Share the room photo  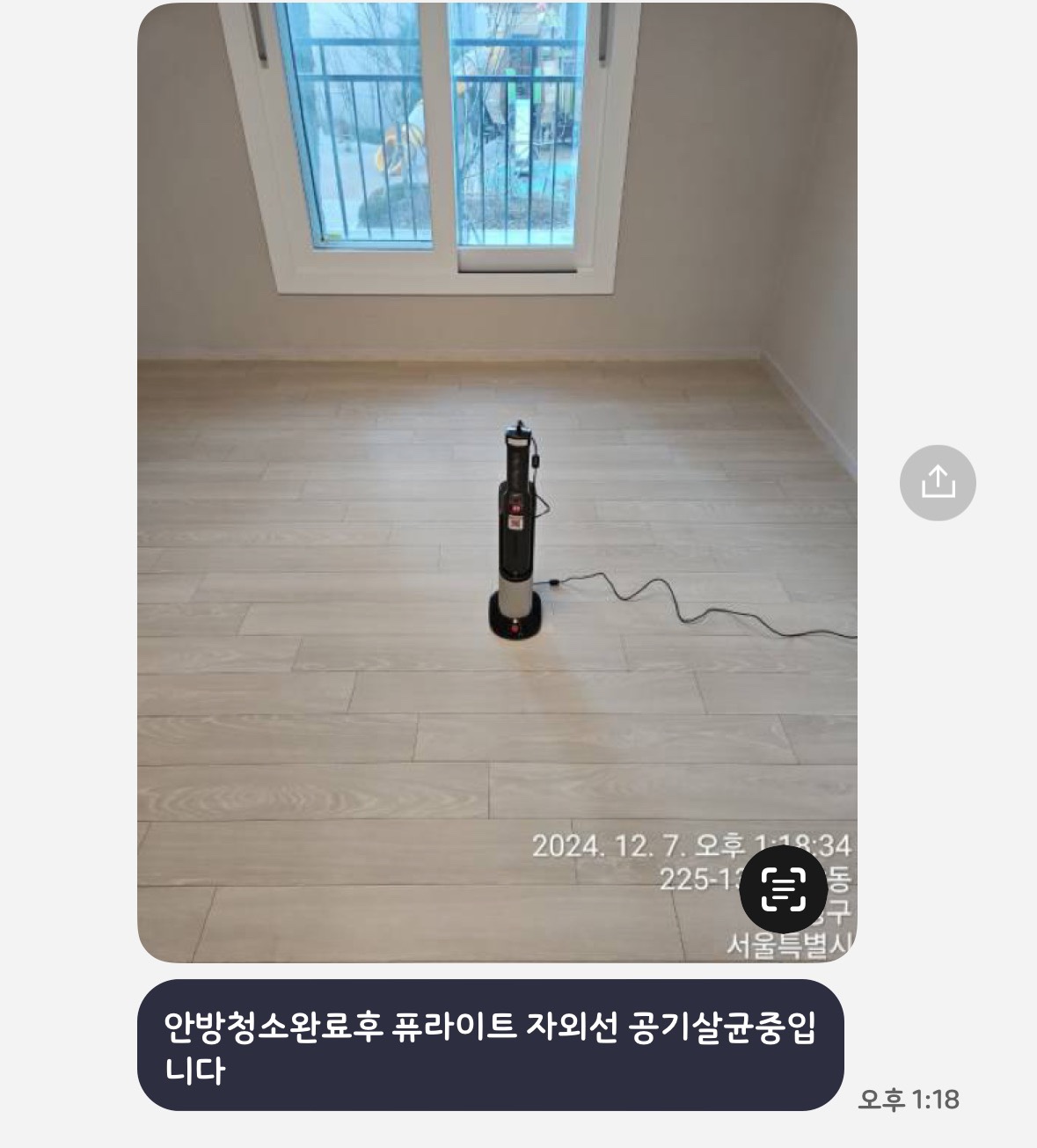(938, 483)
